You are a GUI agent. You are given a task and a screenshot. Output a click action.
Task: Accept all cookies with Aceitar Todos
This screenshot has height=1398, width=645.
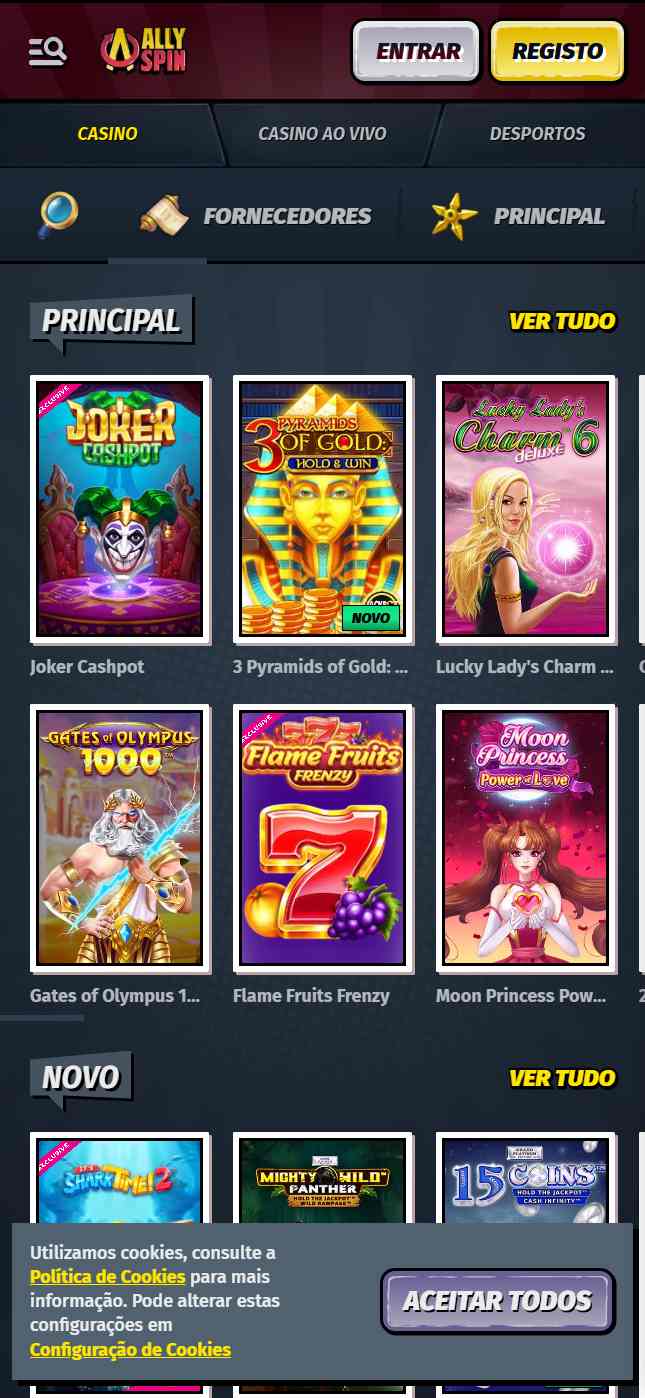pos(497,1301)
